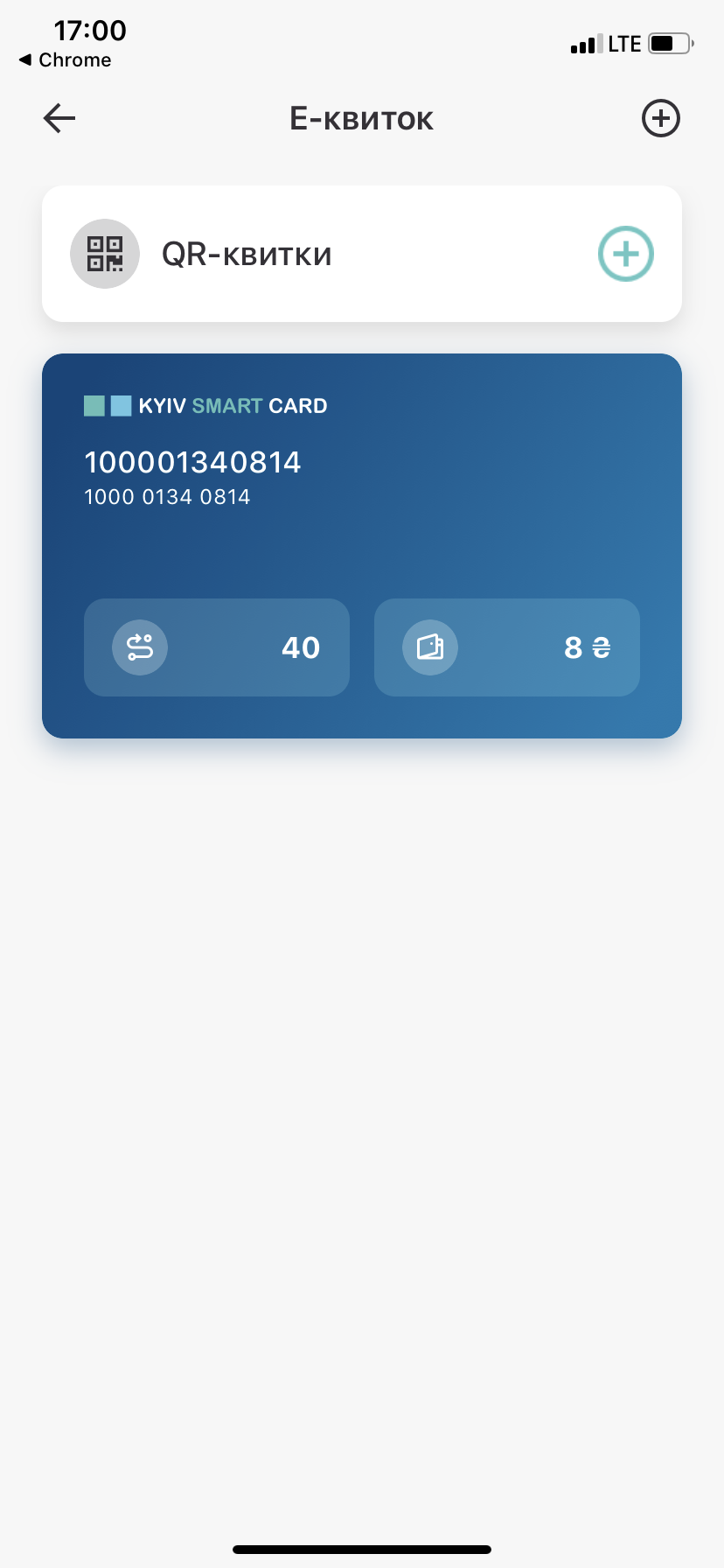Open the 8 ₴ wallet balance tile
Image resolution: width=724 pixels, height=1568 pixels.
(x=507, y=647)
